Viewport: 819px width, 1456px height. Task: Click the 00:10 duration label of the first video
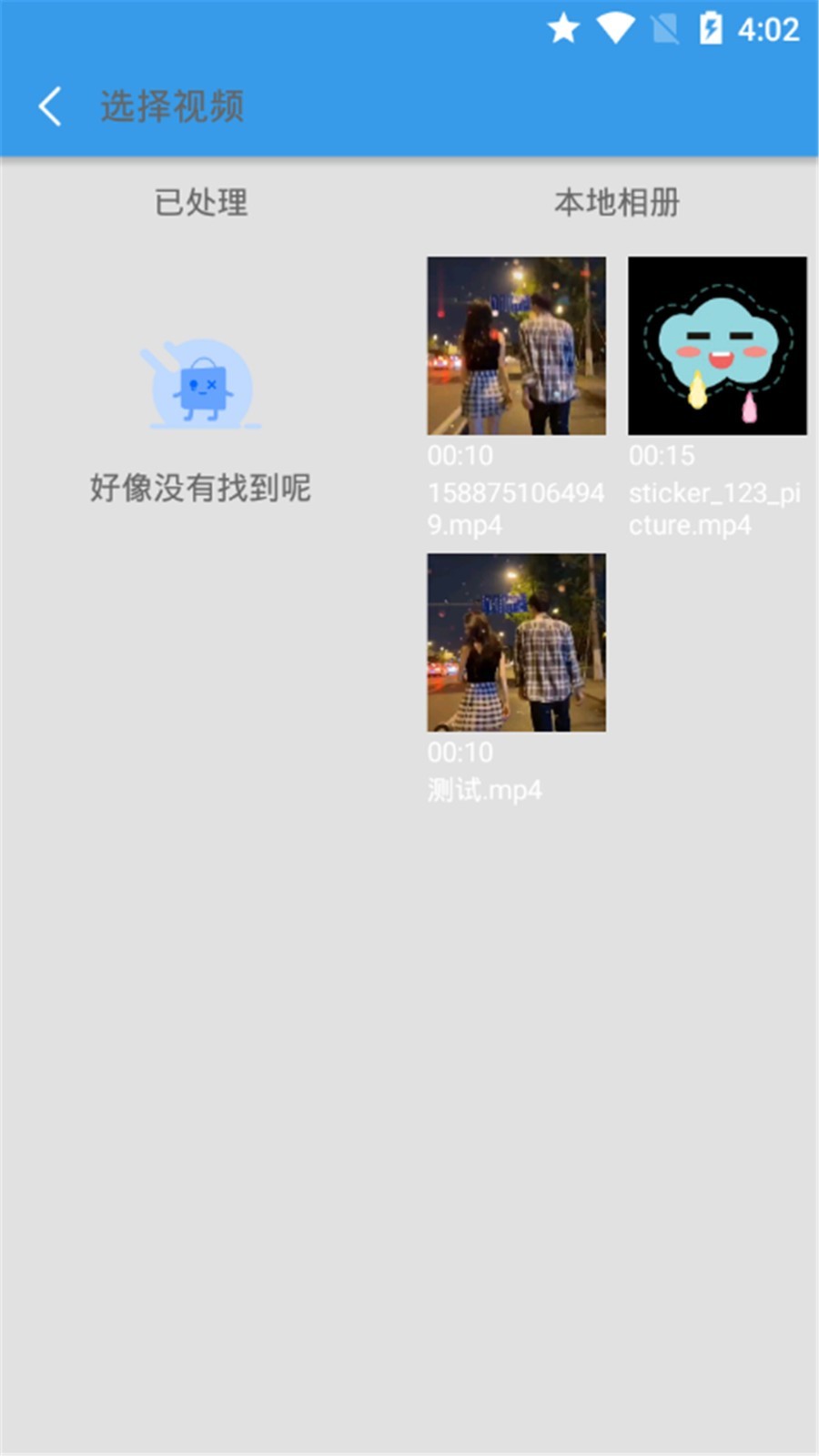[460, 456]
